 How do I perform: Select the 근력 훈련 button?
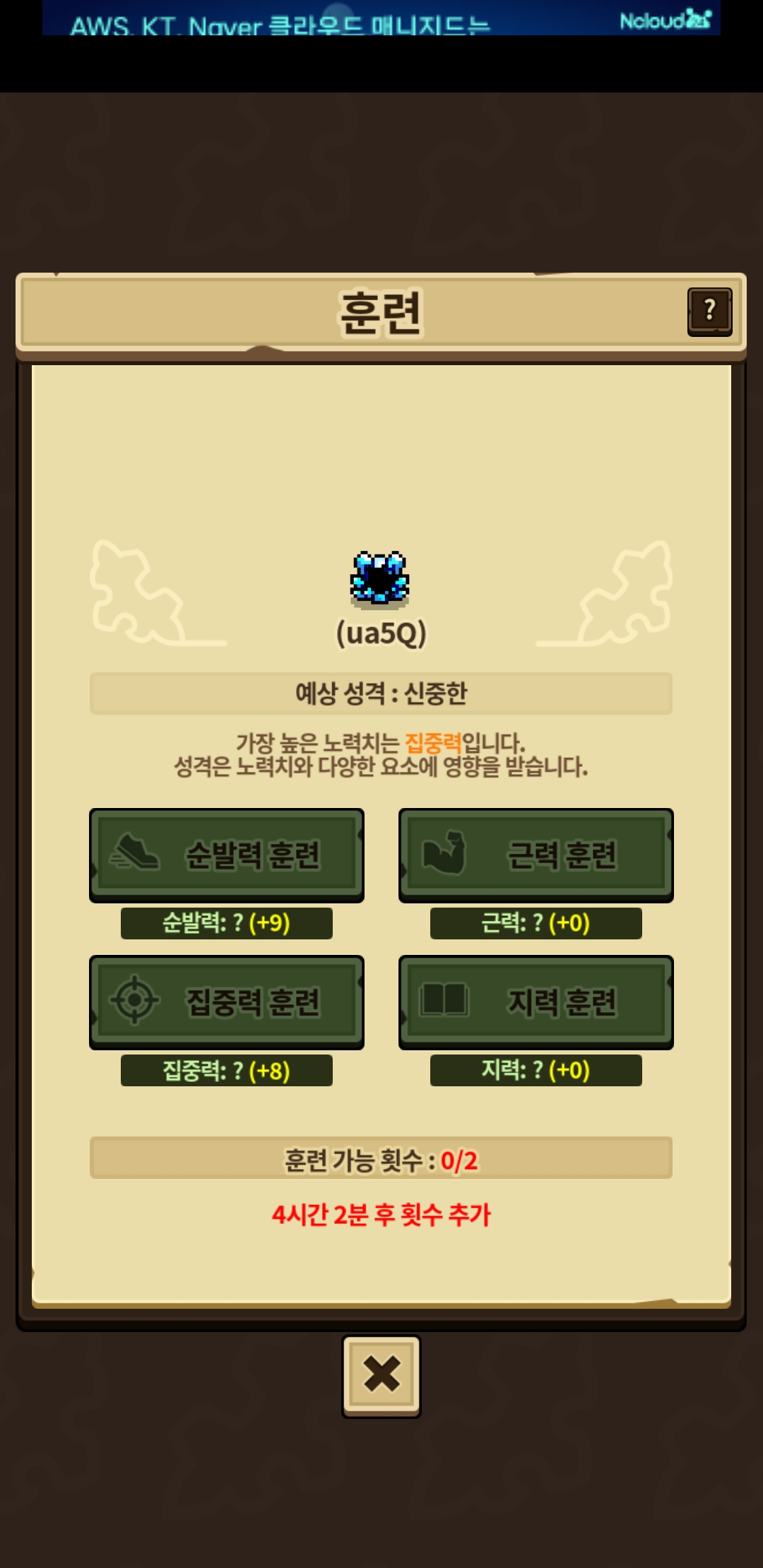tap(536, 855)
